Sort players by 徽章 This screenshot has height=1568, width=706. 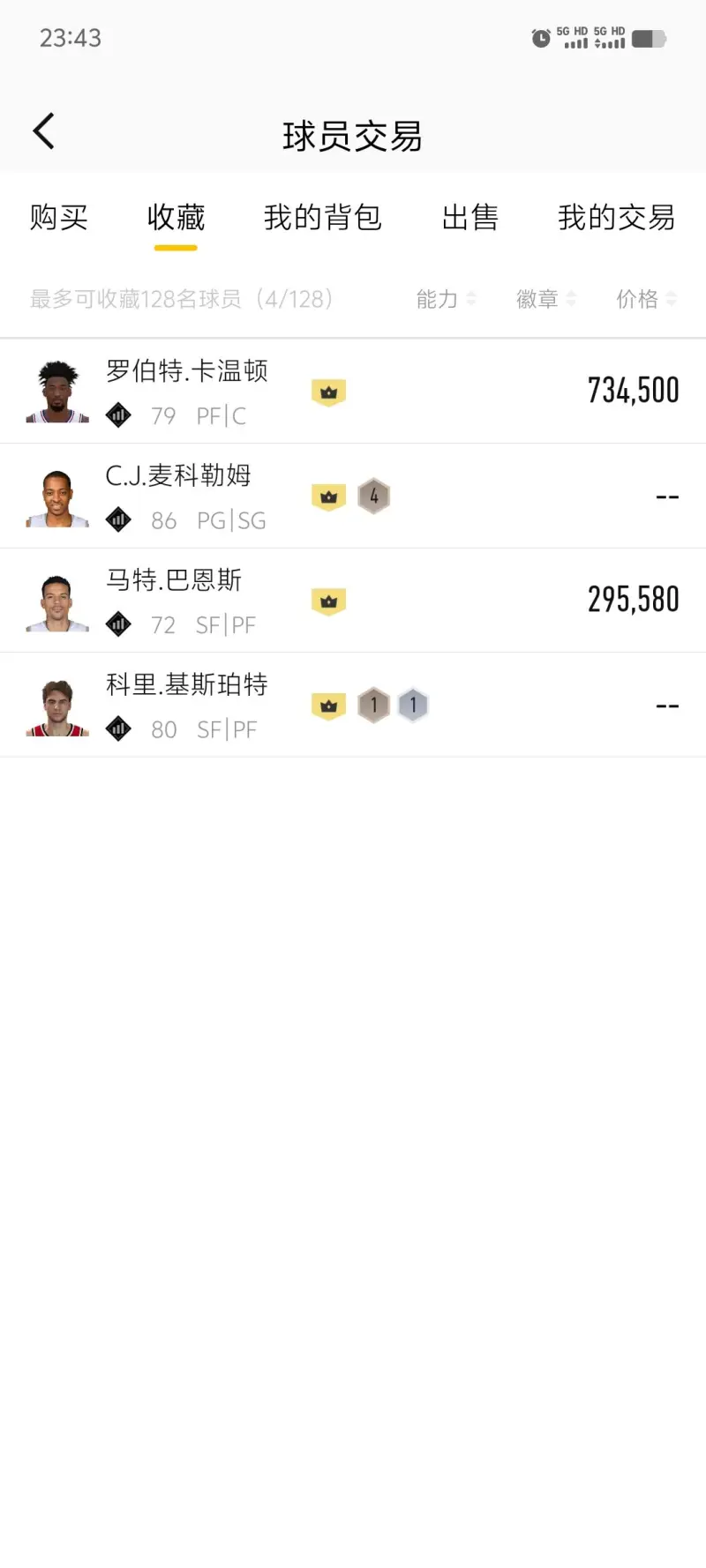pyautogui.click(x=545, y=299)
